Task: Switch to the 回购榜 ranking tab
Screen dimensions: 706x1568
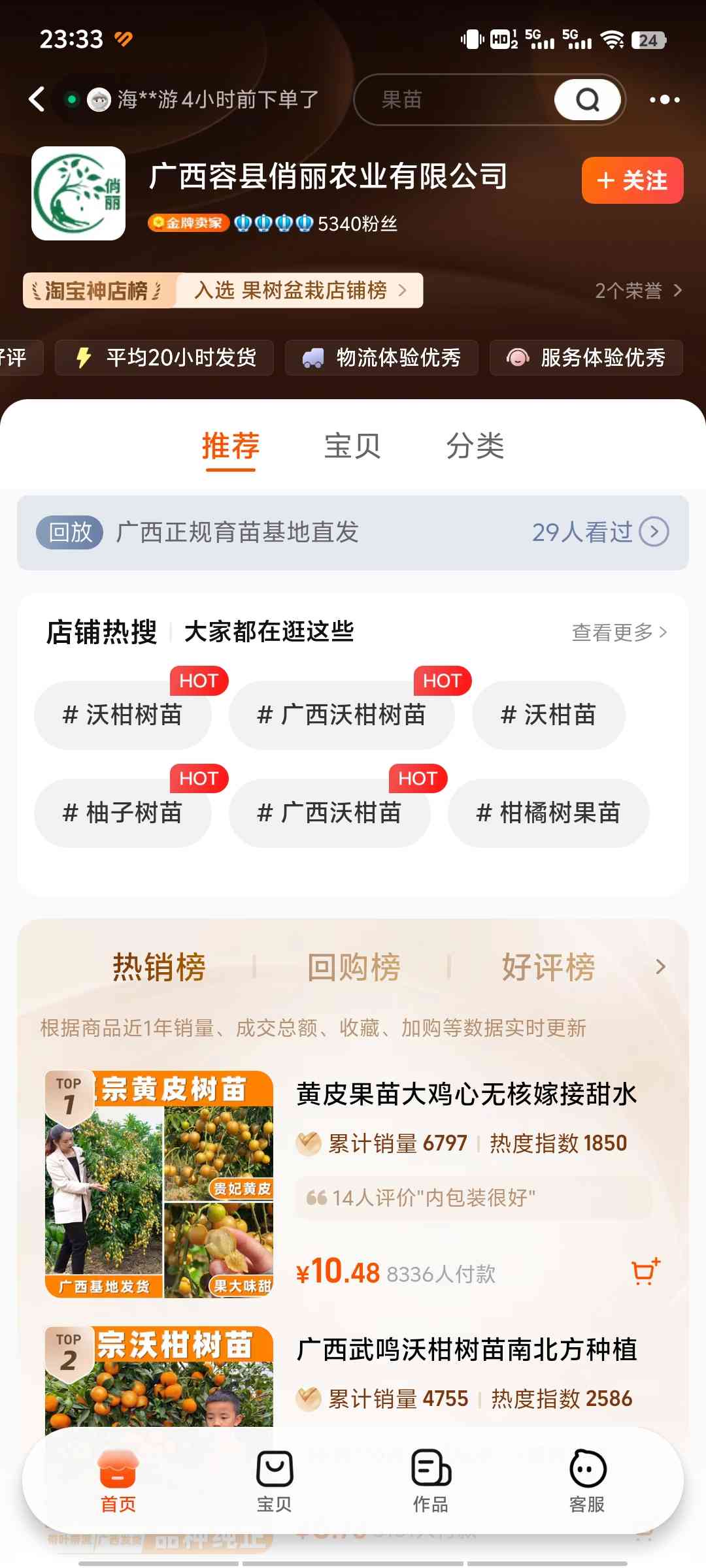Action: 354,967
